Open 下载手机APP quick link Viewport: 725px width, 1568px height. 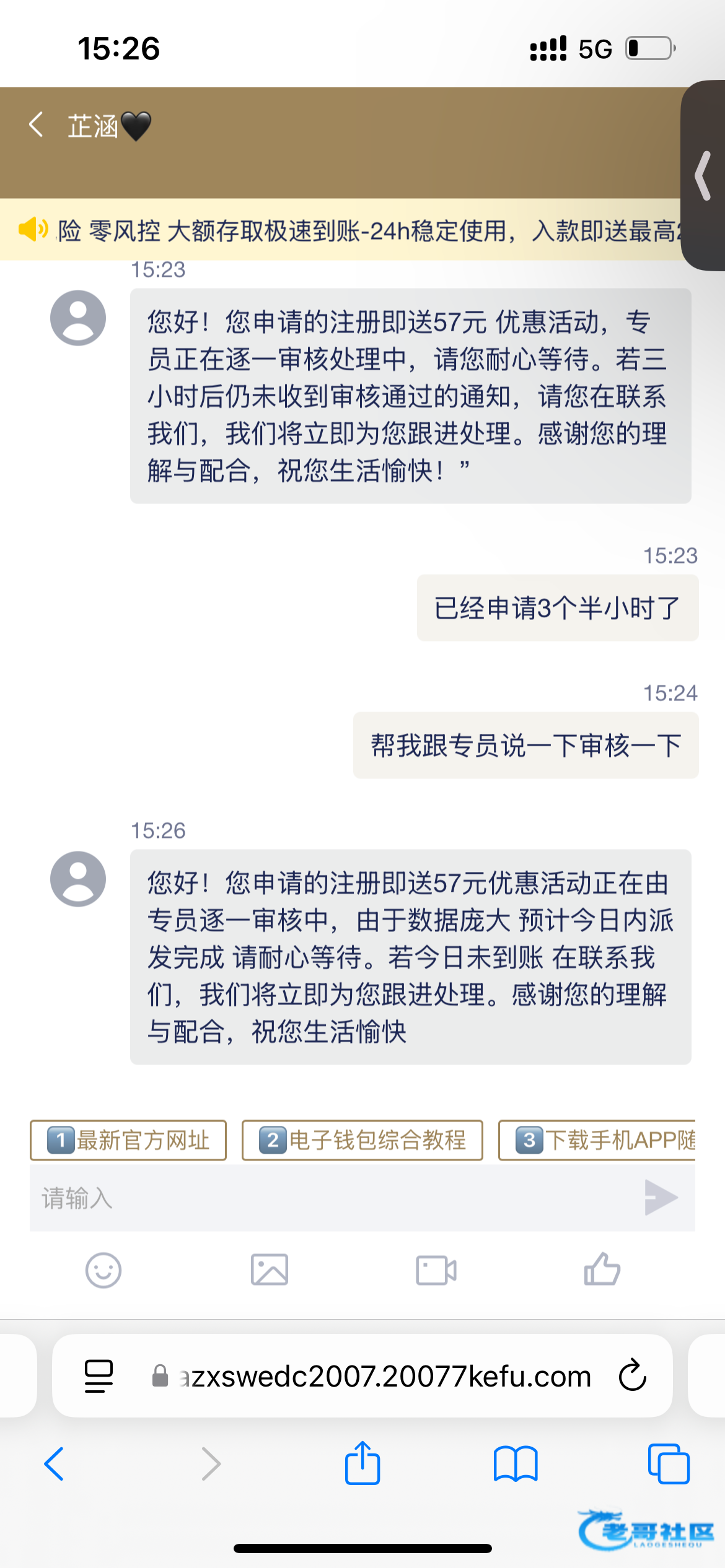point(597,1140)
